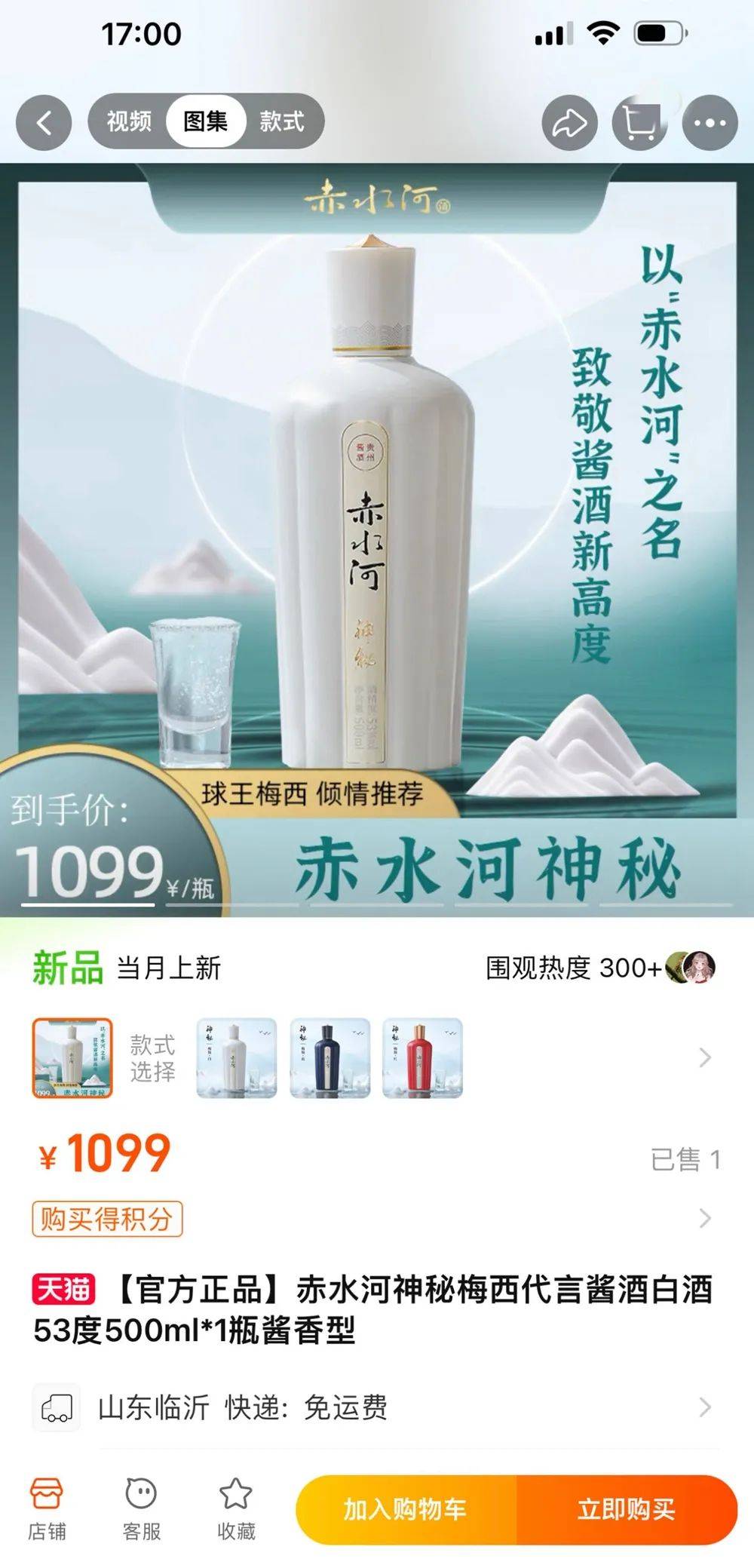Go back to the previous page

click(x=44, y=123)
